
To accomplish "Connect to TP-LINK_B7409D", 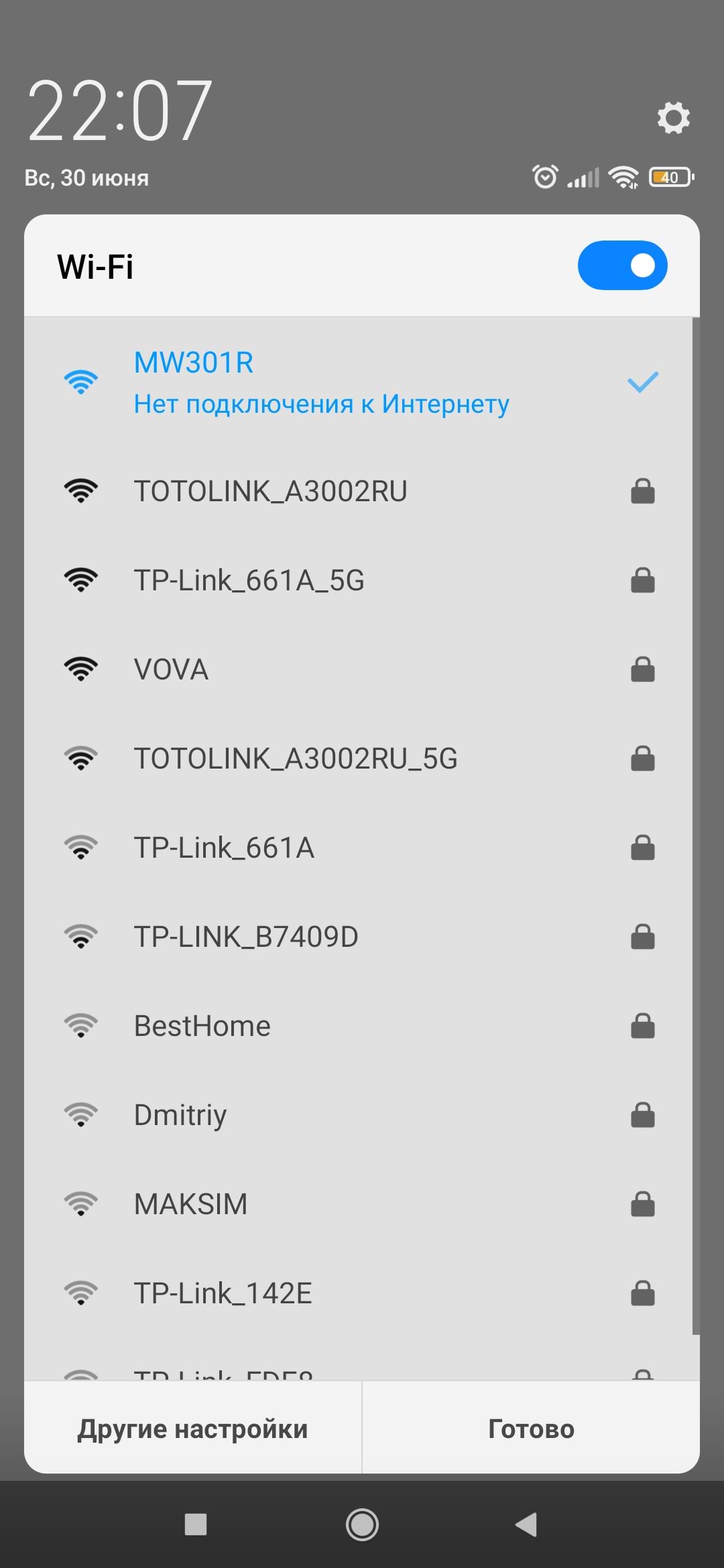I will (x=246, y=937).
